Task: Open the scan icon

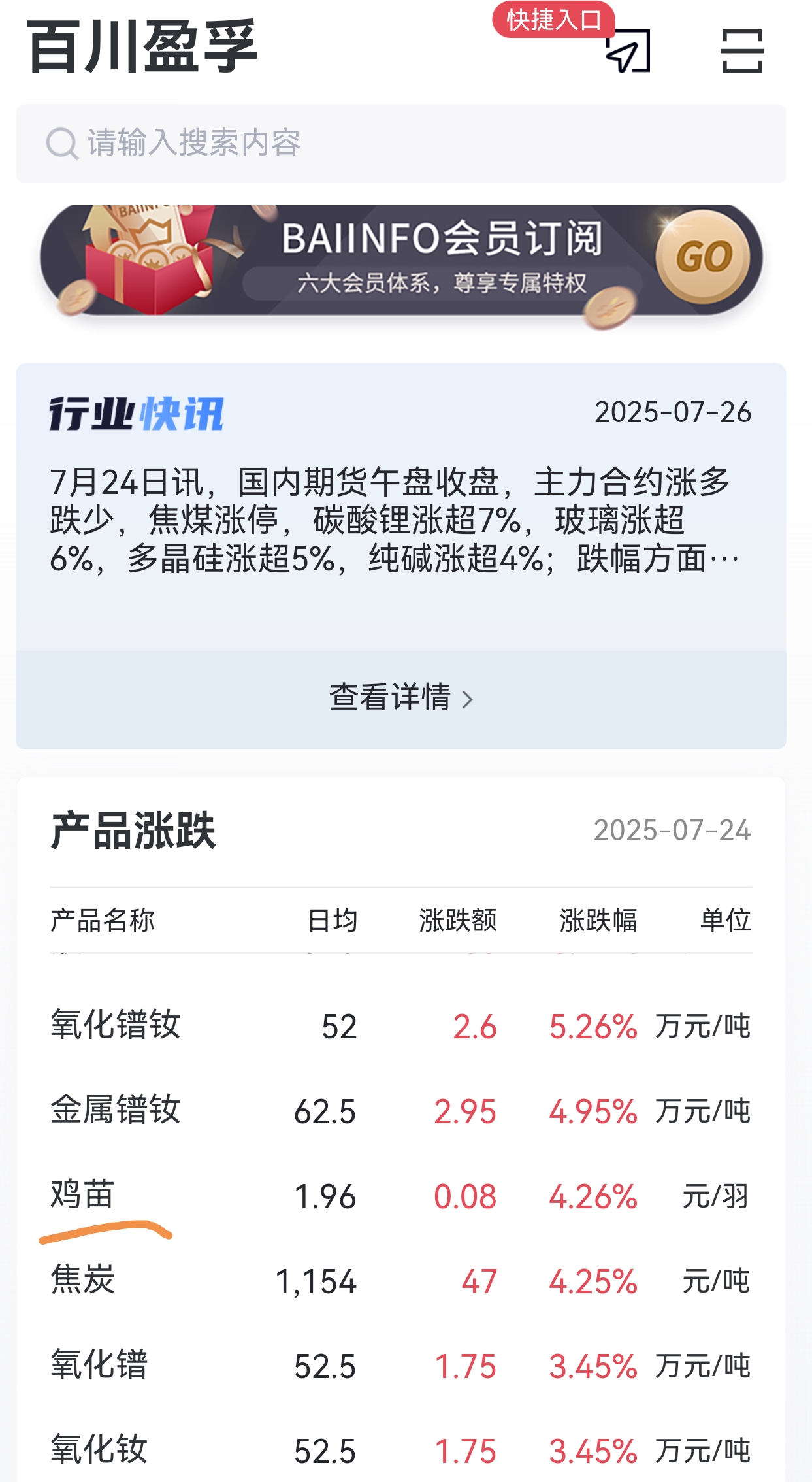Action: tap(741, 51)
